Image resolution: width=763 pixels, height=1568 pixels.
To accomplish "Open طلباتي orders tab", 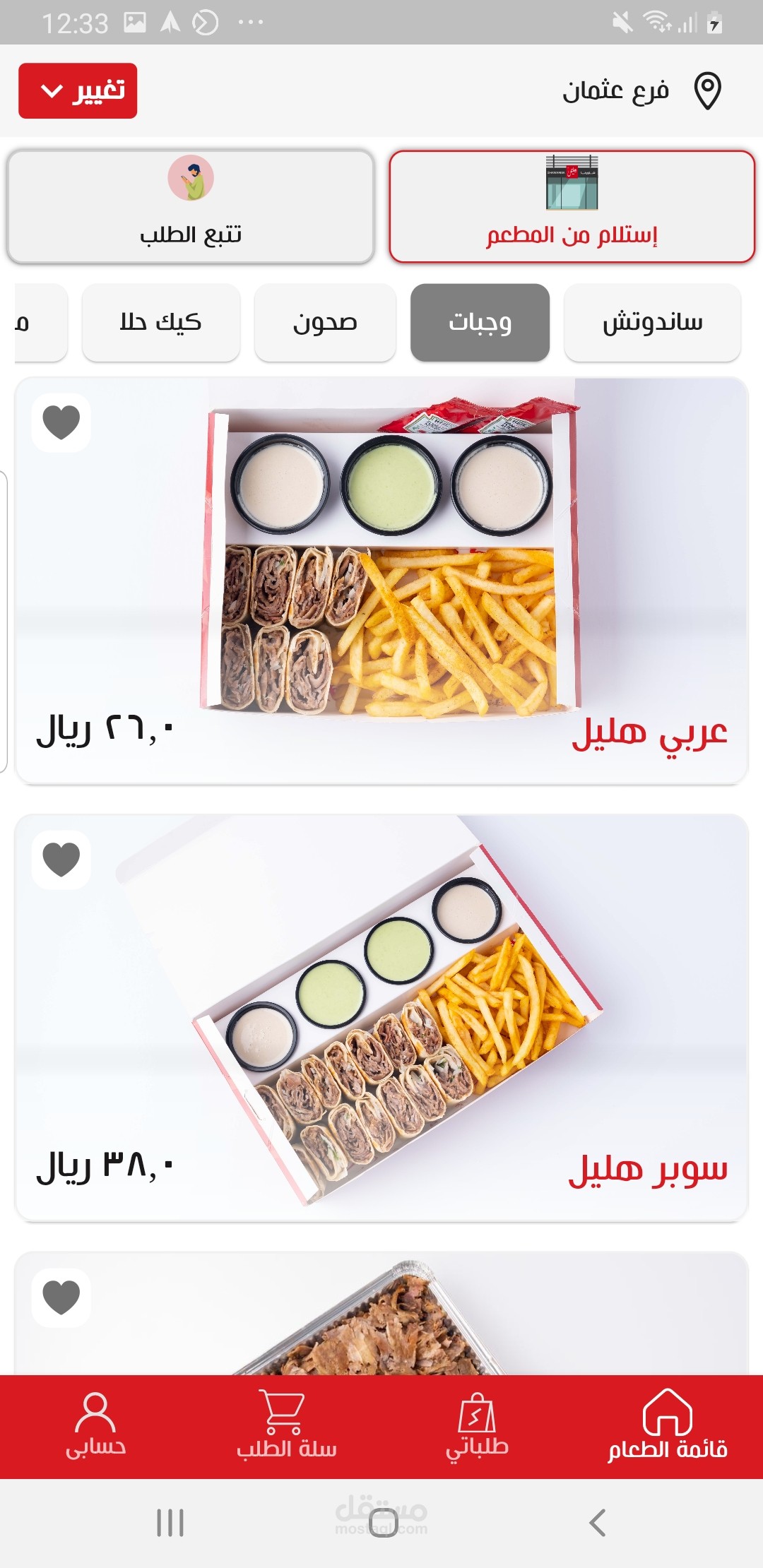I will point(477,1426).
